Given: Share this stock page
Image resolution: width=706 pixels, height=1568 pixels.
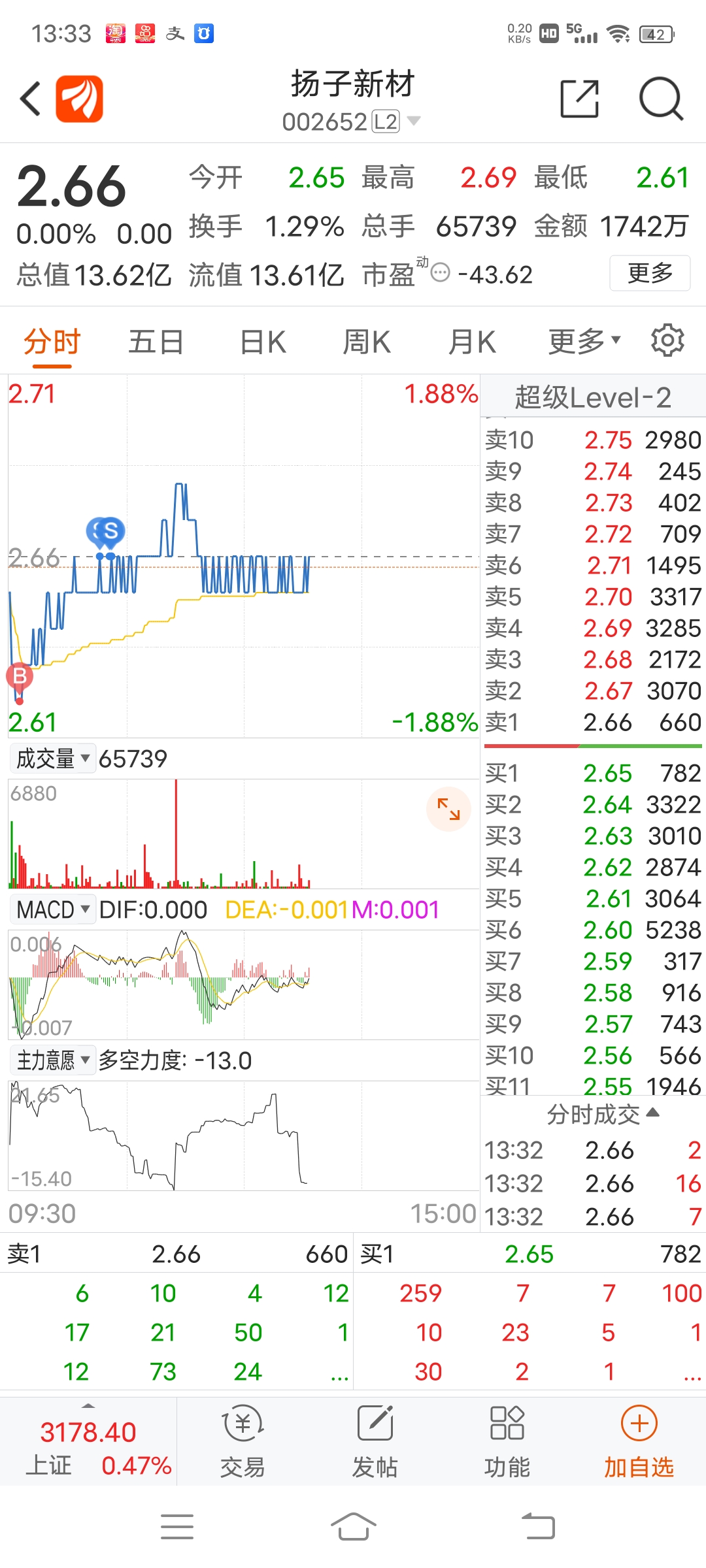Looking at the screenshot, I should 580,99.
